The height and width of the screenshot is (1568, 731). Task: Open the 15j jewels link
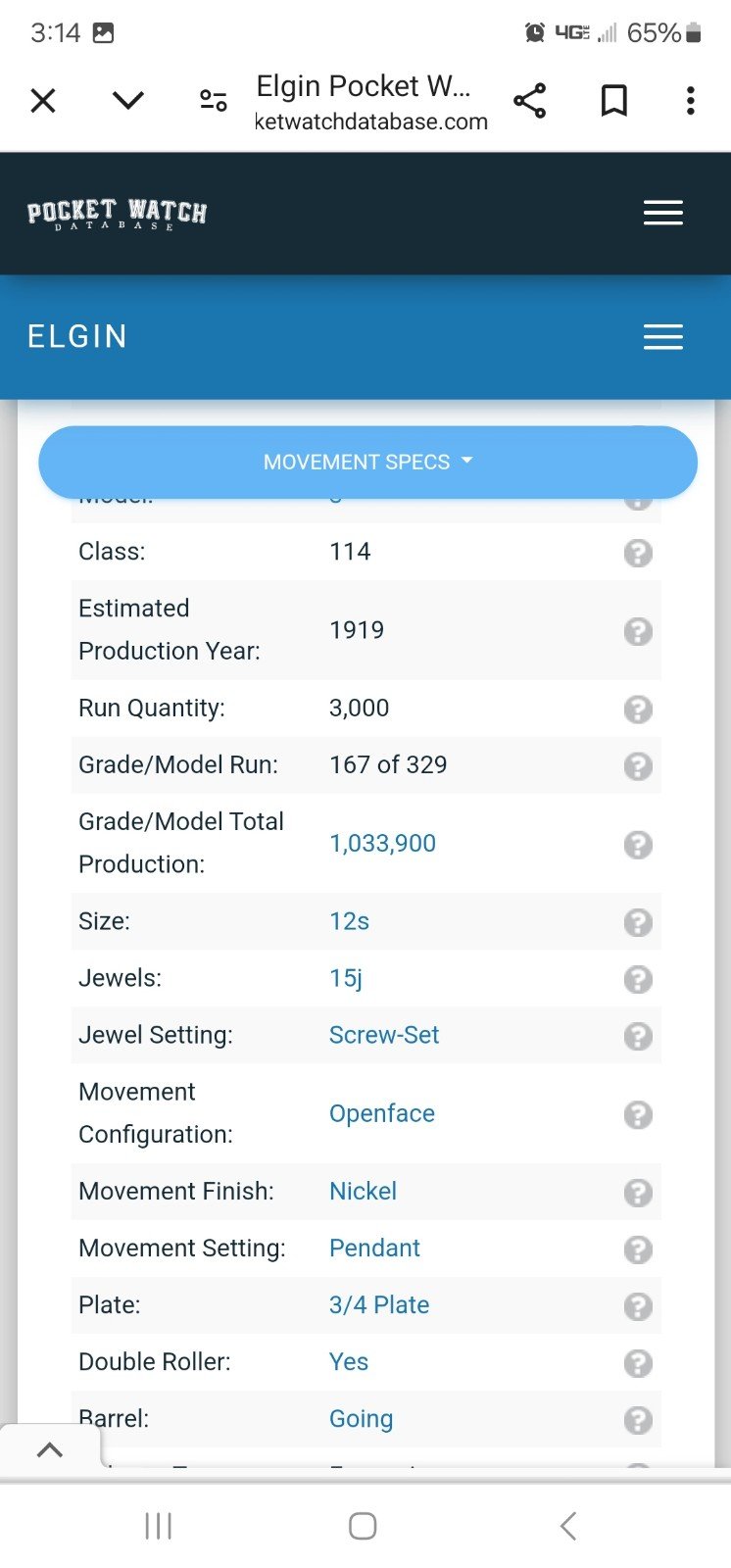point(346,978)
